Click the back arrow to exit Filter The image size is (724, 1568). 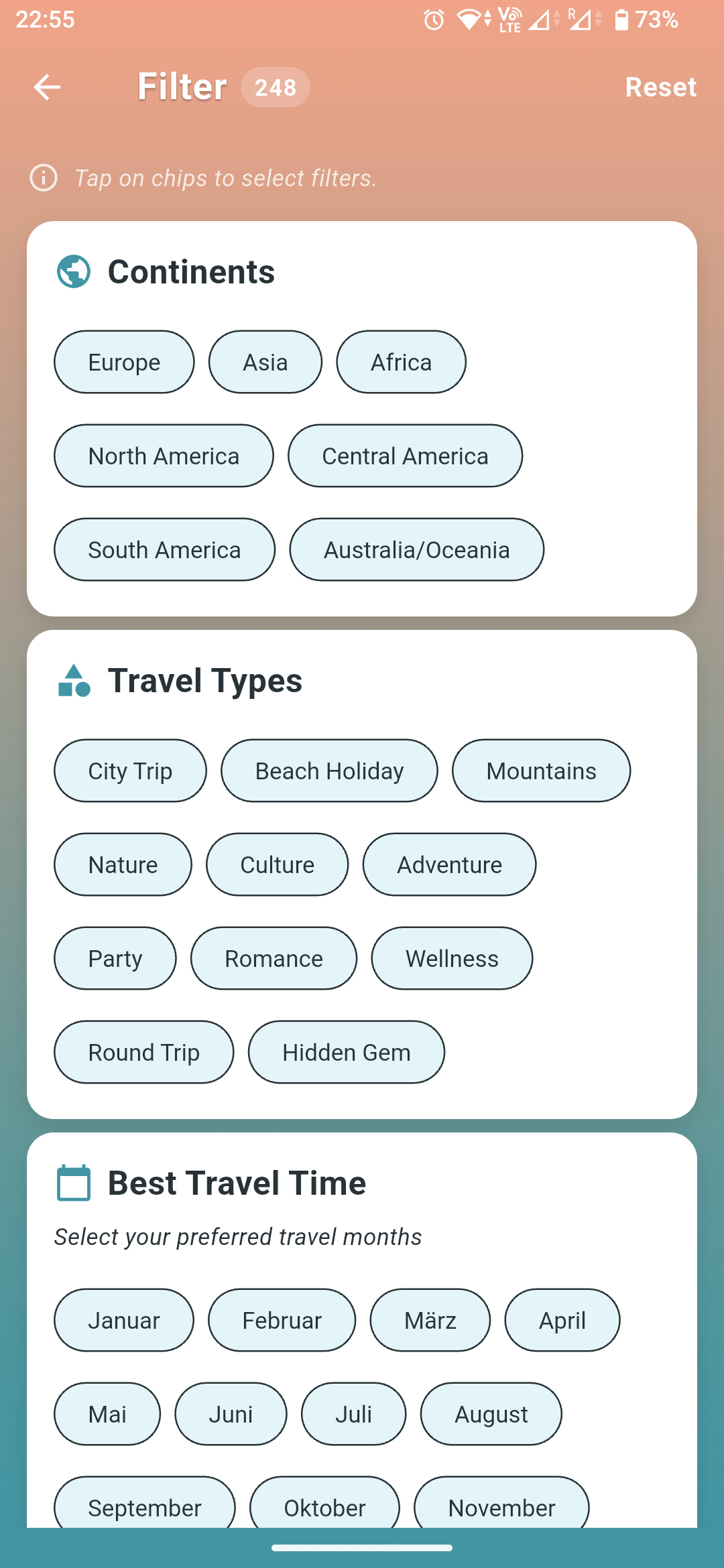coord(46,86)
